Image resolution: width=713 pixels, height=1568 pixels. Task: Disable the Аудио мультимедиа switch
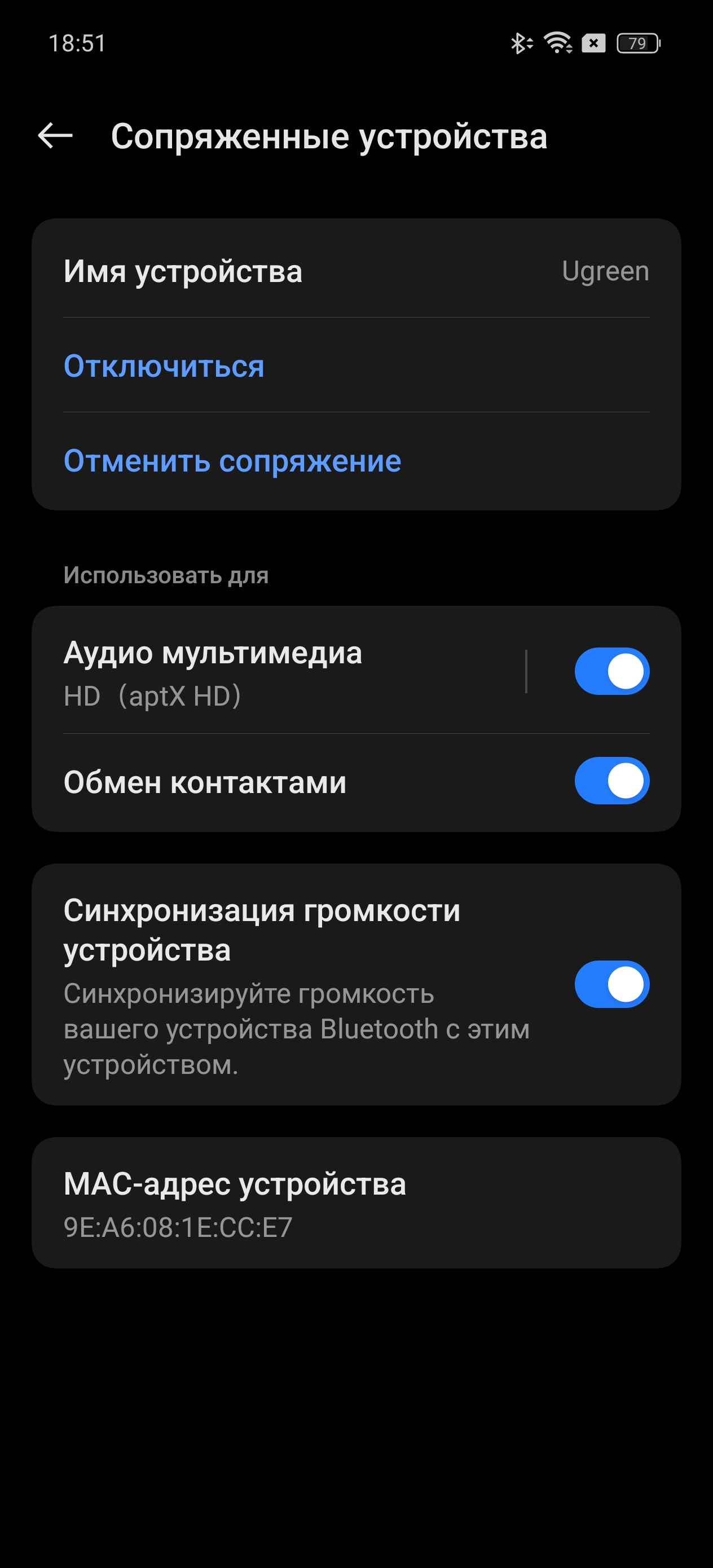point(611,671)
